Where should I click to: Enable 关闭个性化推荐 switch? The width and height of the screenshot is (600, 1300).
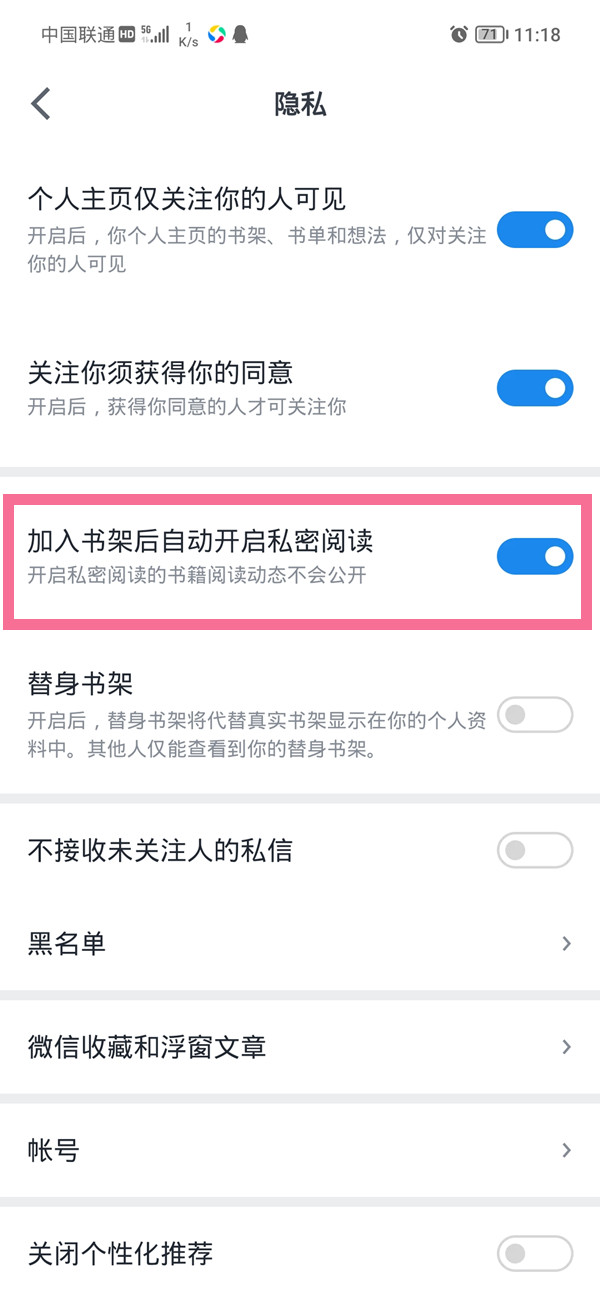coord(535,1253)
